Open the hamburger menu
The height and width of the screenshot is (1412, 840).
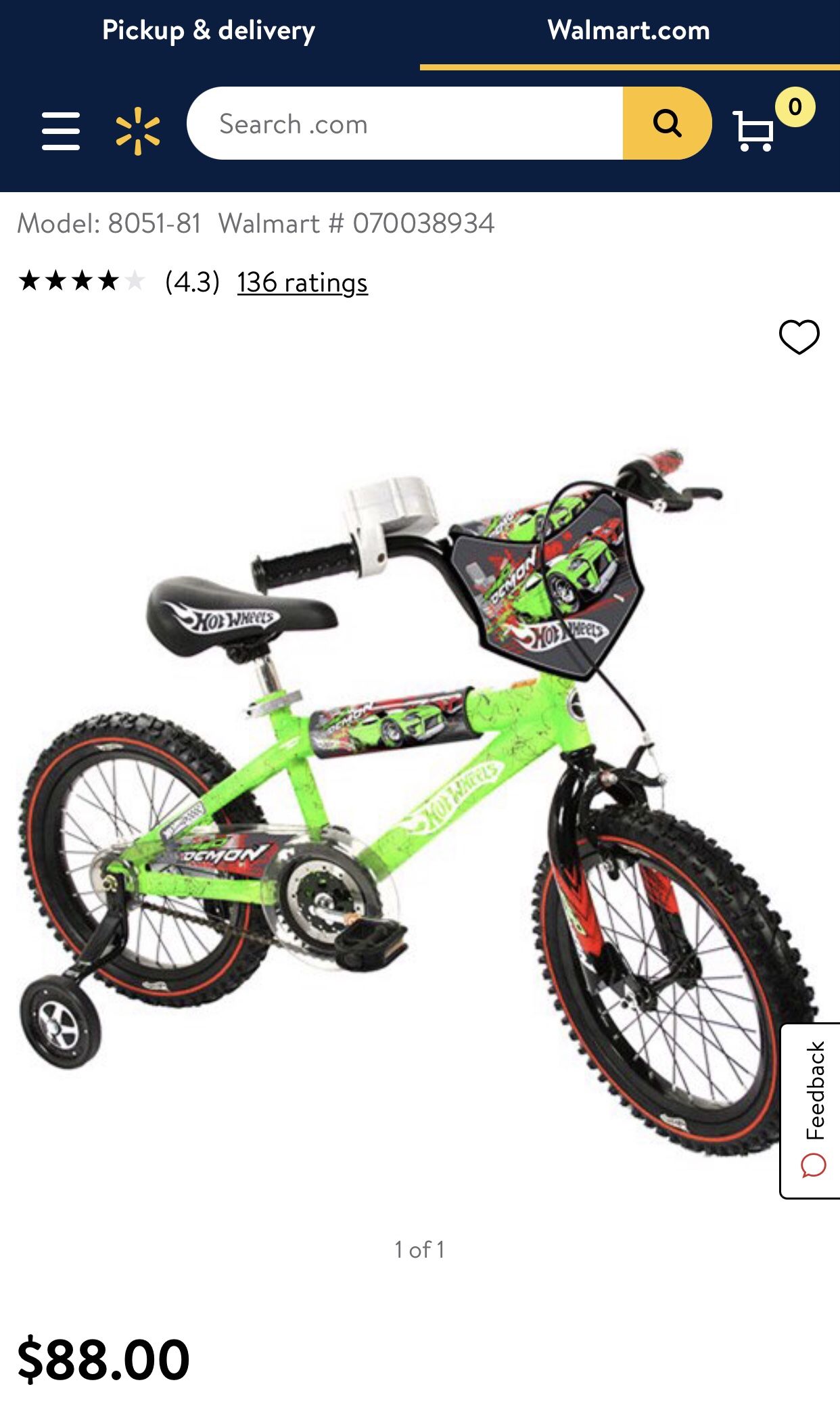click(x=61, y=131)
